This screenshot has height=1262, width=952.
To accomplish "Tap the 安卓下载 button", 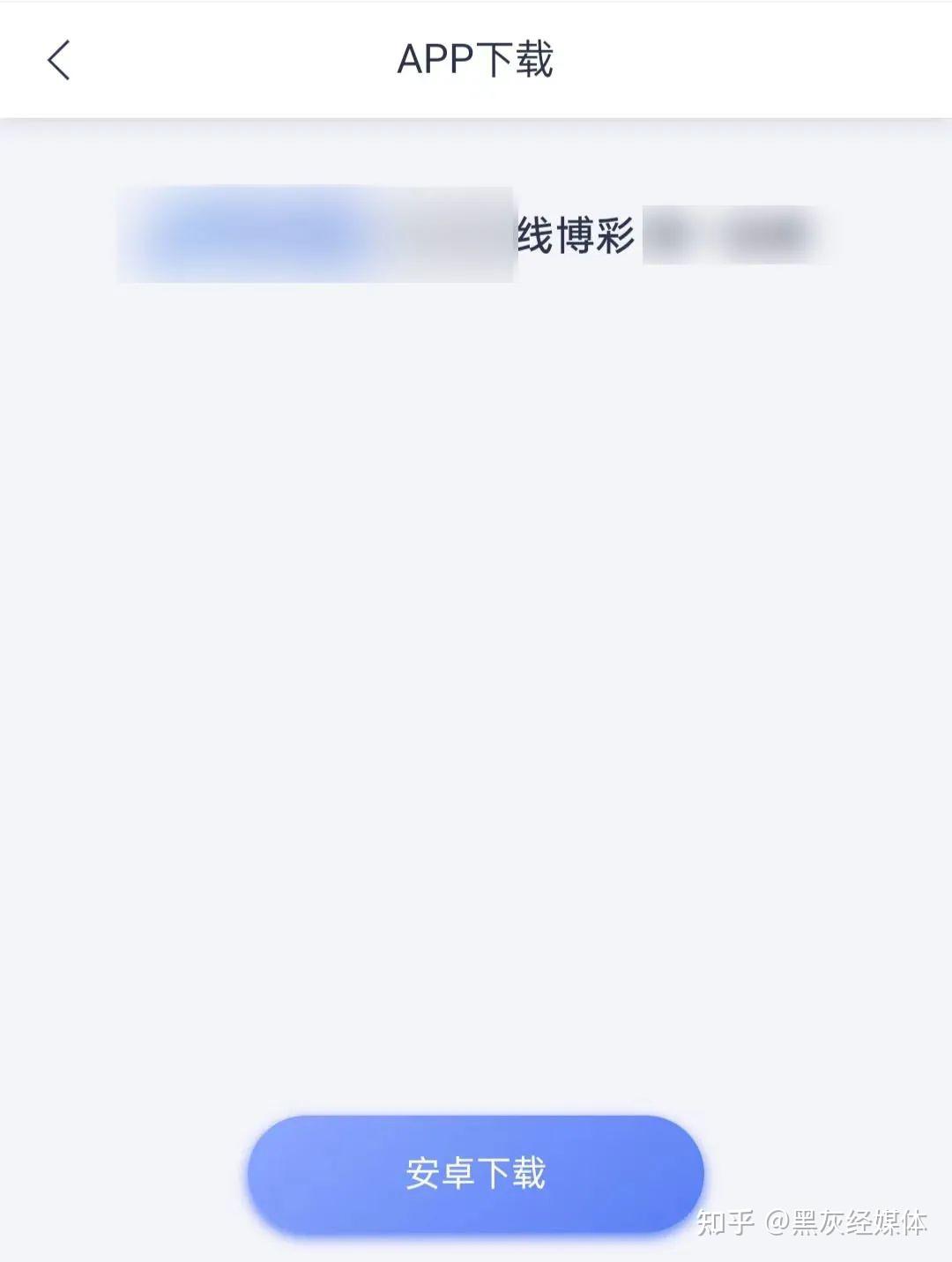I will click(475, 1173).
